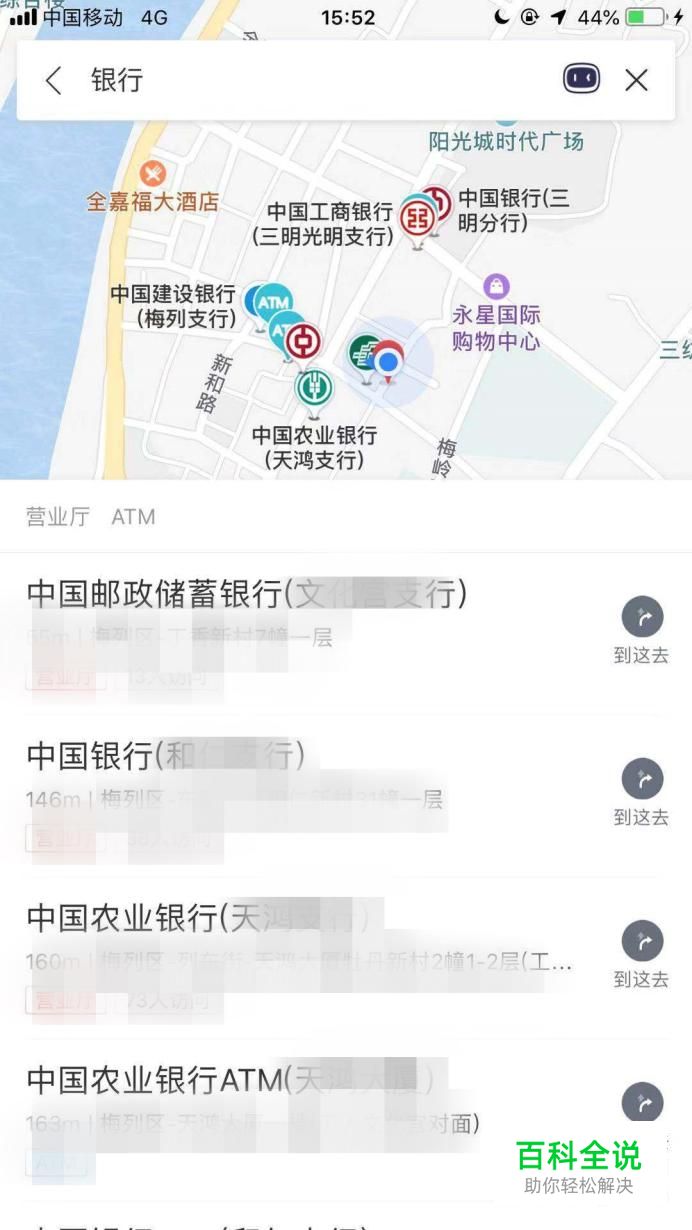Clear the search with the X icon
Screen dimensions: 692x1230
(637, 80)
